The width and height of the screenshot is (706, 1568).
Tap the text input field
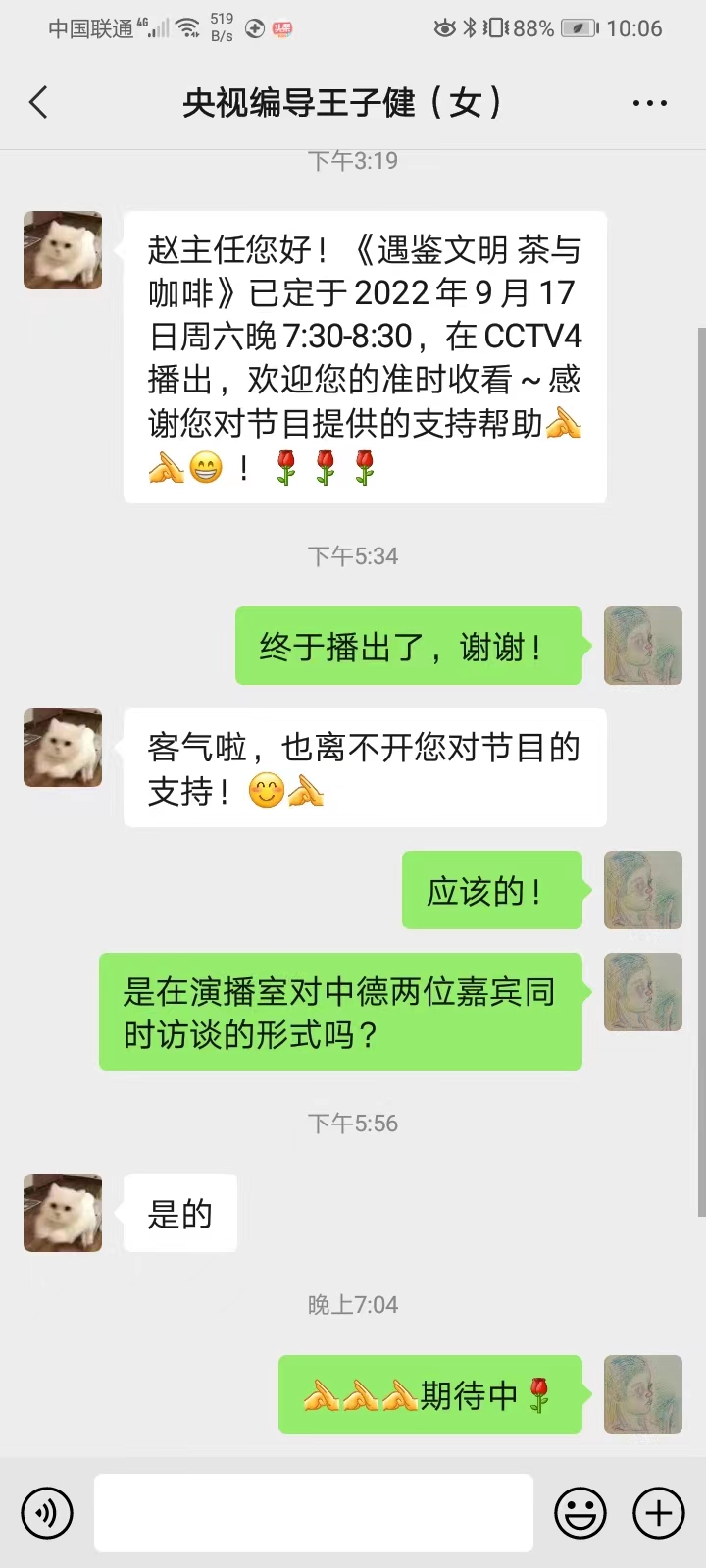click(314, 1512)
